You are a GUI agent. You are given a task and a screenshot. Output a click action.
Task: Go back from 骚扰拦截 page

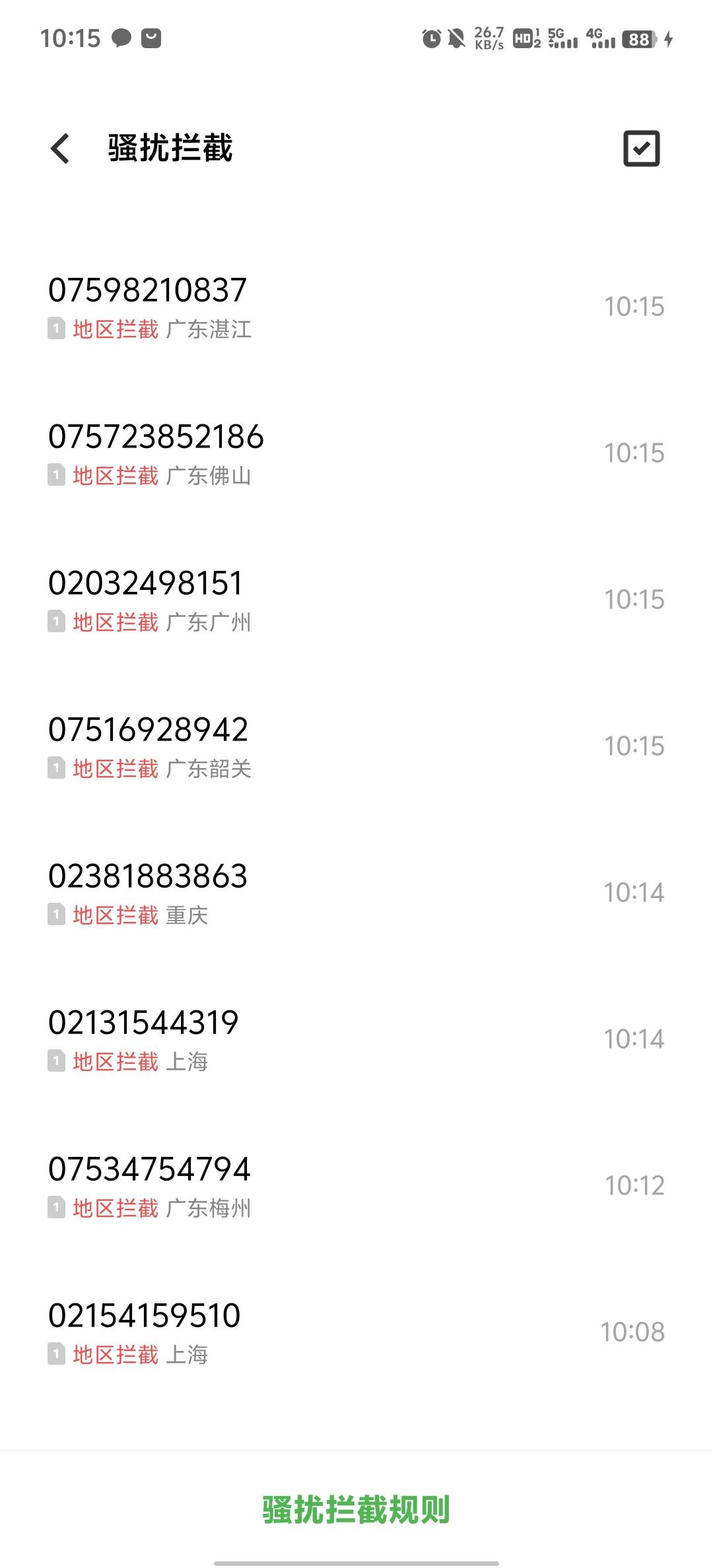point(60,148)
